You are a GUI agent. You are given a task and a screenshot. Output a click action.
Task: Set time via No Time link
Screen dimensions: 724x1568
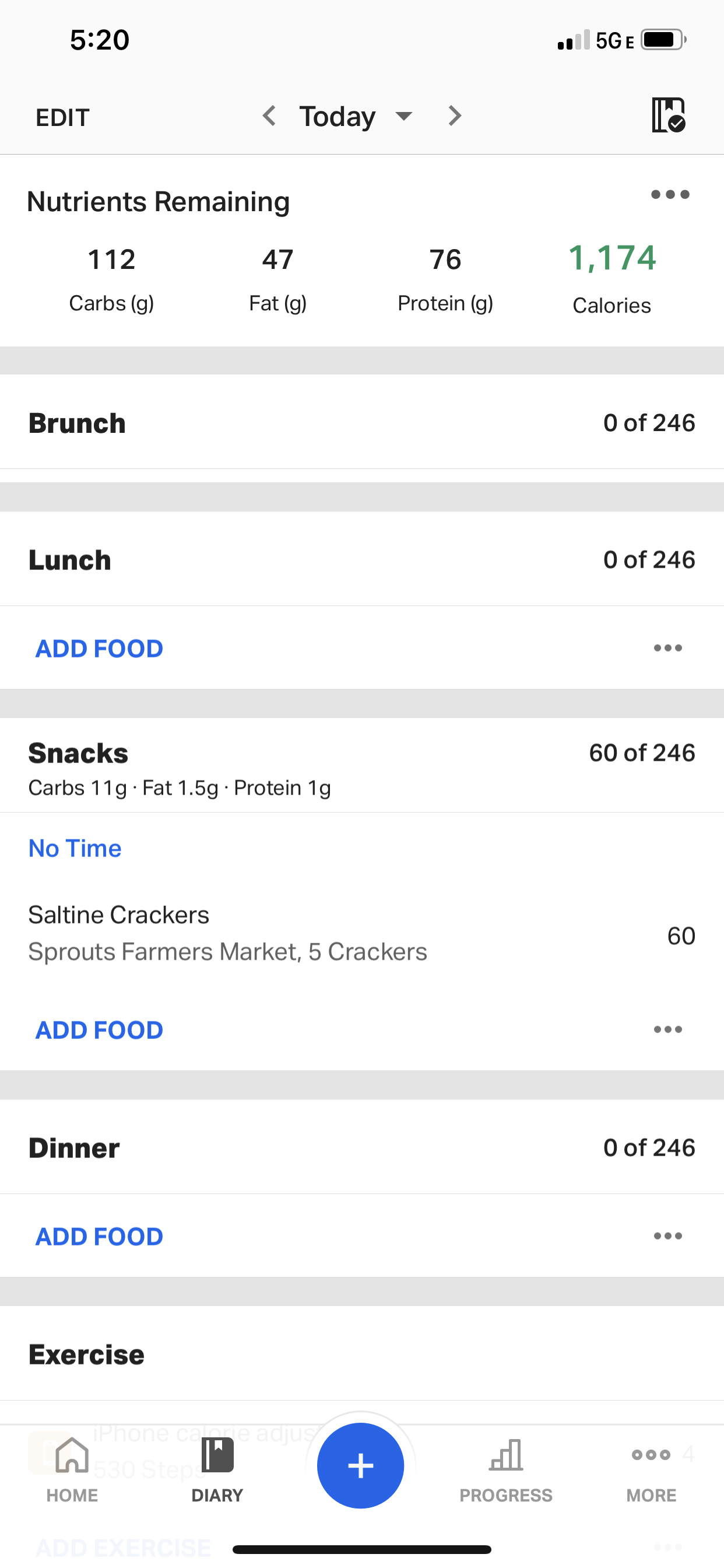point(75,848)
